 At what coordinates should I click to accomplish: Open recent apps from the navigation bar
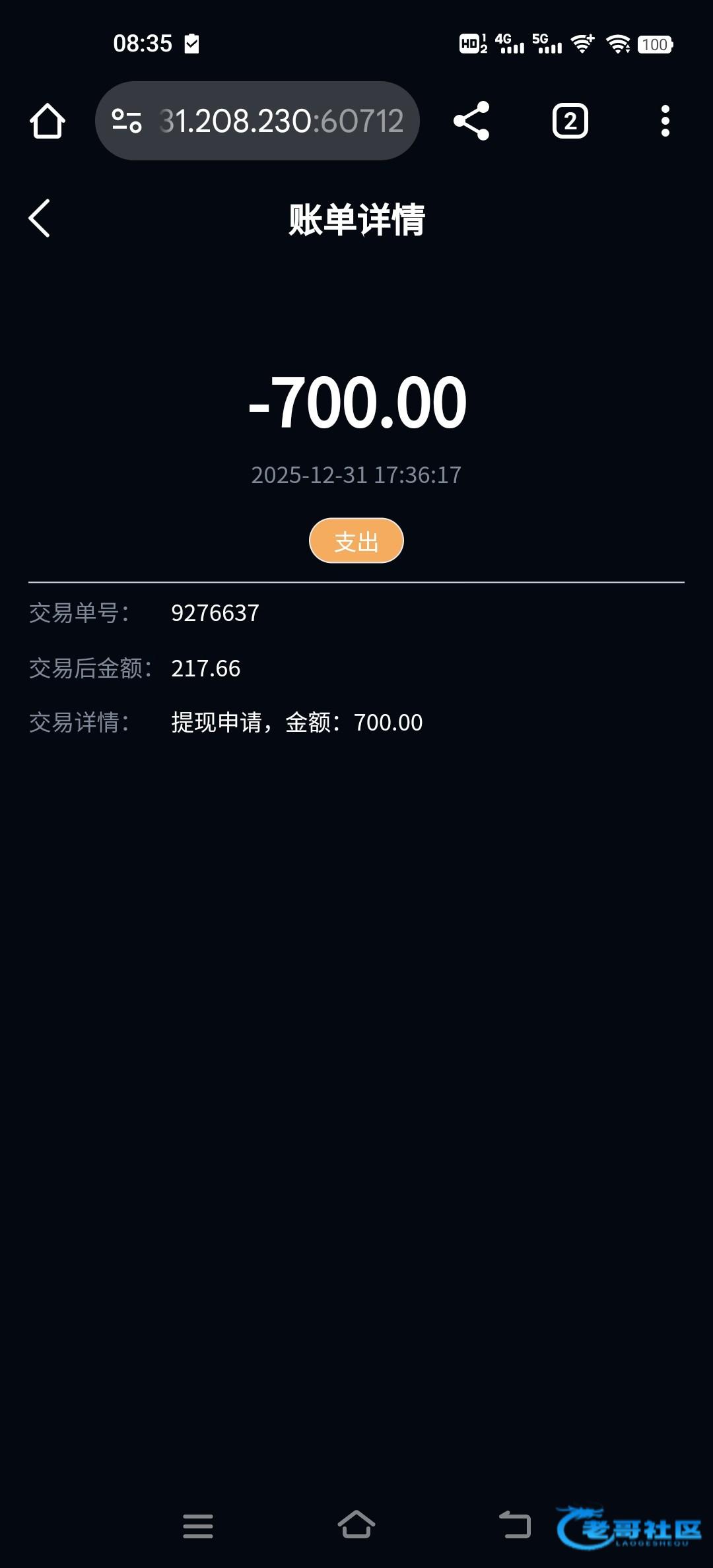pos(198,1526)
